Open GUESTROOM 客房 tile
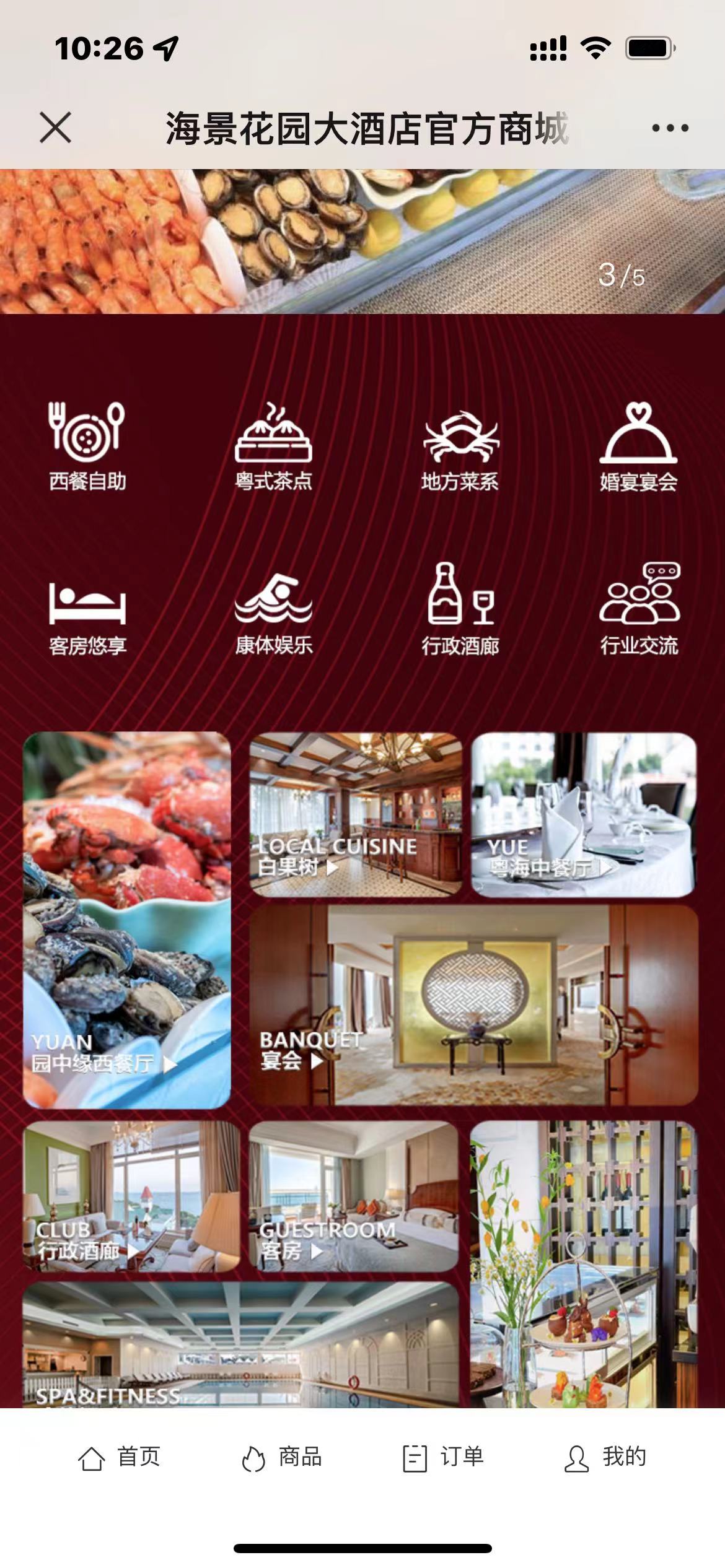Image resolution: width=725 pixels, height=1568 pixels. coord(353,1196)
